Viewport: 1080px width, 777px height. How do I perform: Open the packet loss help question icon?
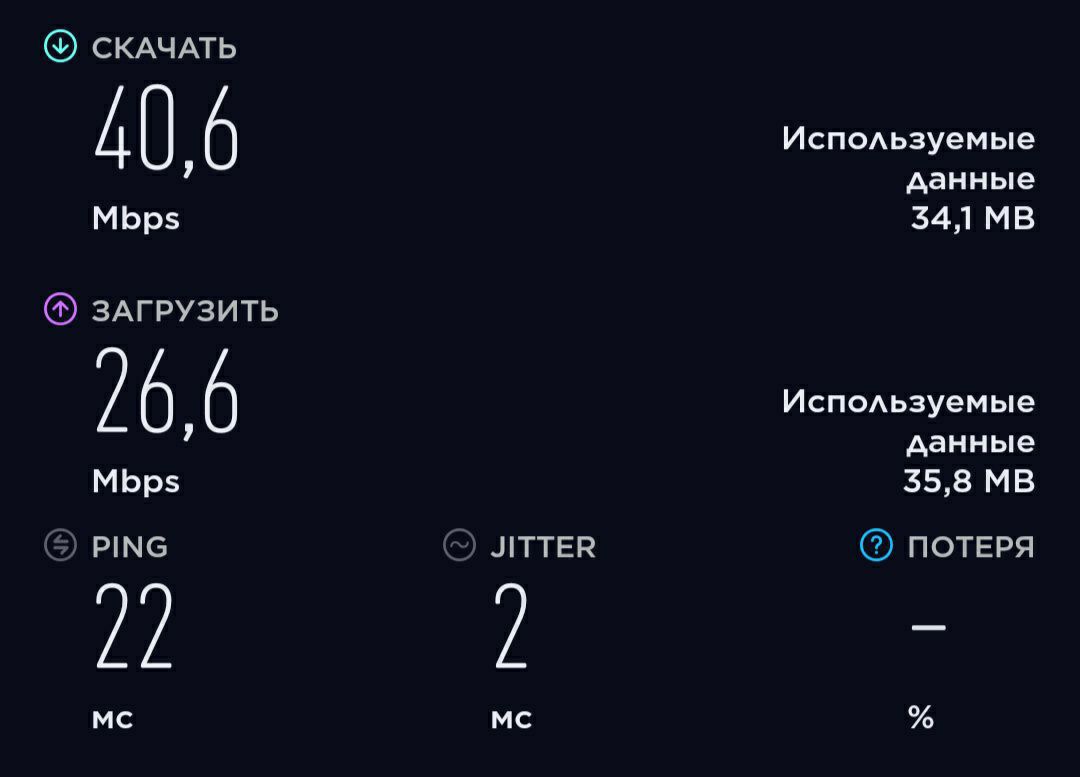point(875,546)
